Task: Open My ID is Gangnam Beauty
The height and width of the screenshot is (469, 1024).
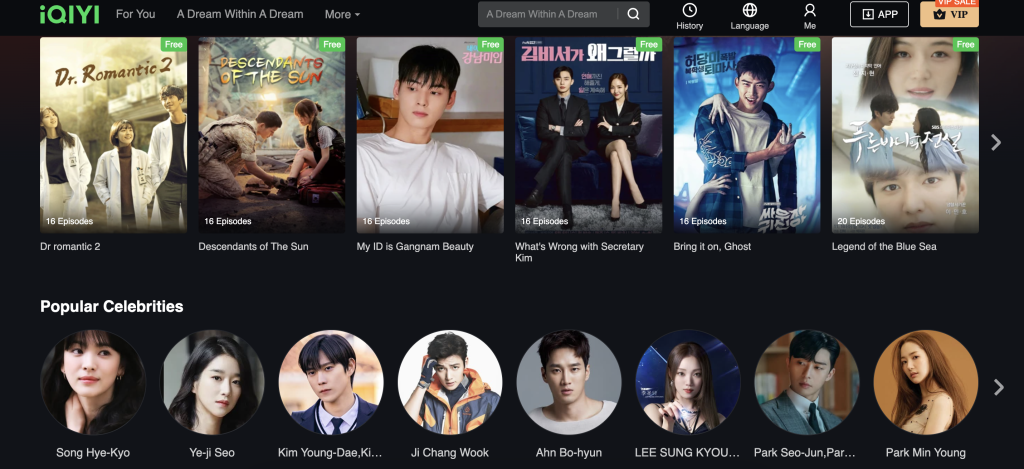Action: coord(430,135)
